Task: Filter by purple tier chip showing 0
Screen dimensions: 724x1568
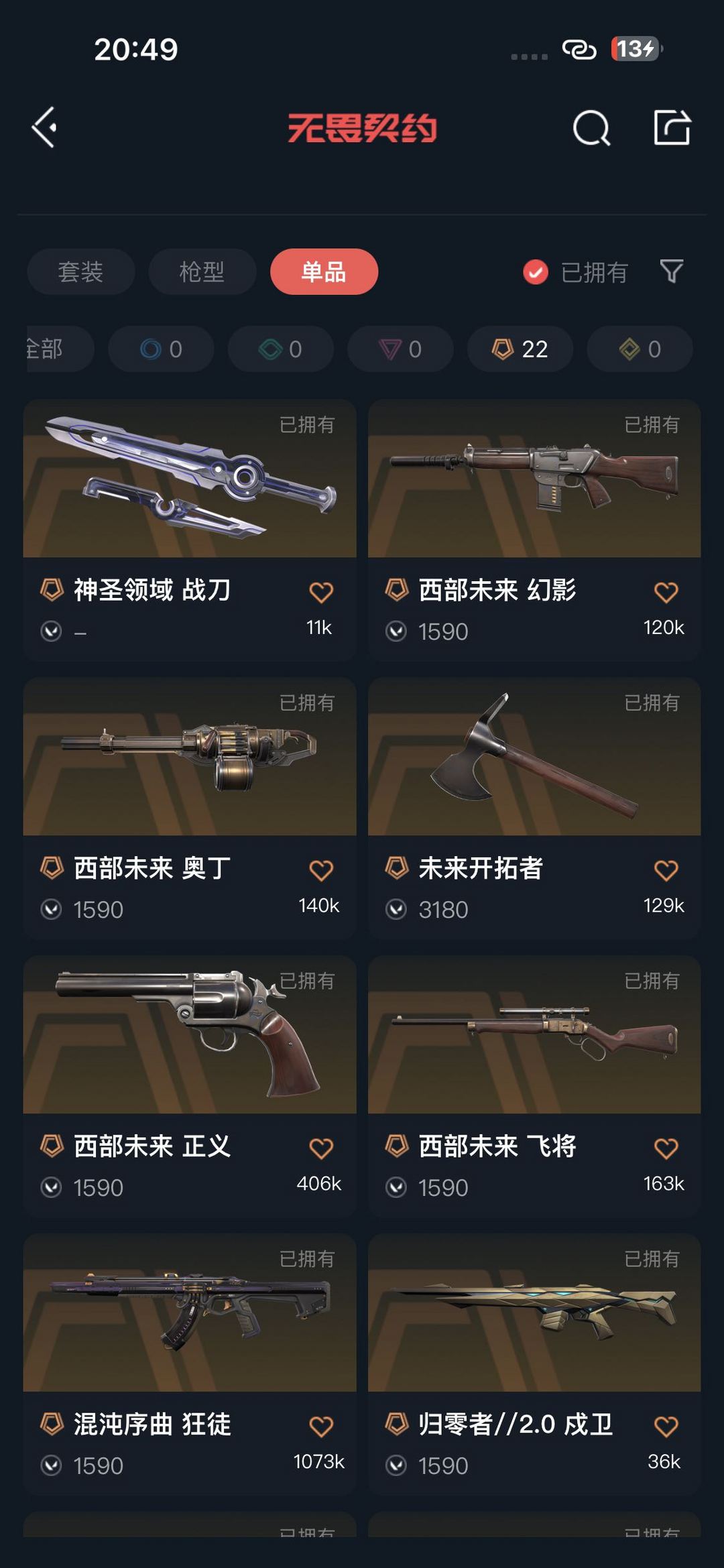Action: tap(400, 349)
